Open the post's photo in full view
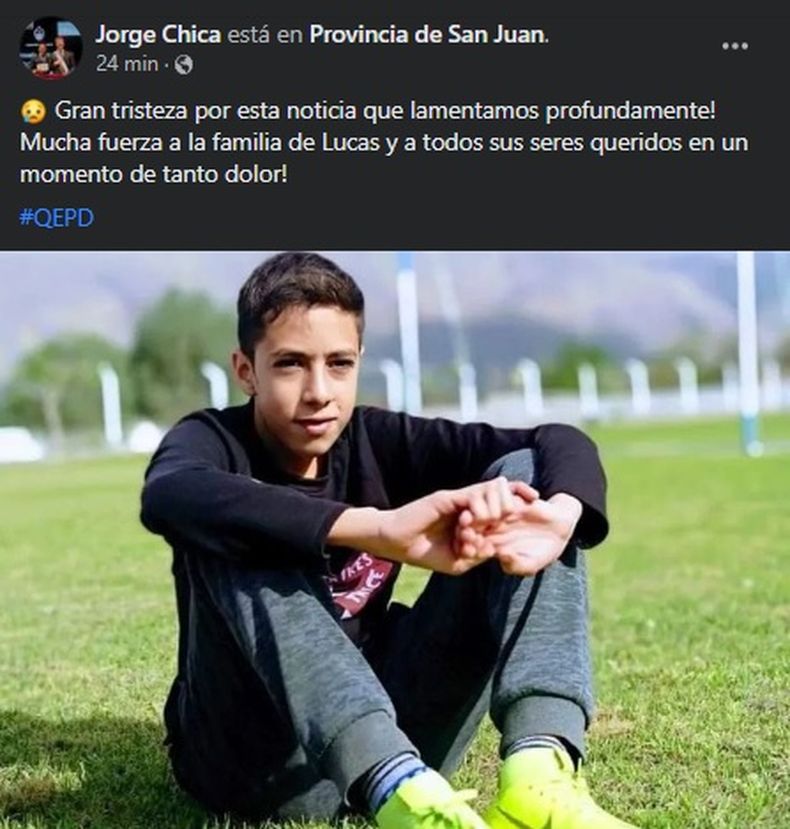Viewport: 790px width, 829px height. [x=395, y=540]
